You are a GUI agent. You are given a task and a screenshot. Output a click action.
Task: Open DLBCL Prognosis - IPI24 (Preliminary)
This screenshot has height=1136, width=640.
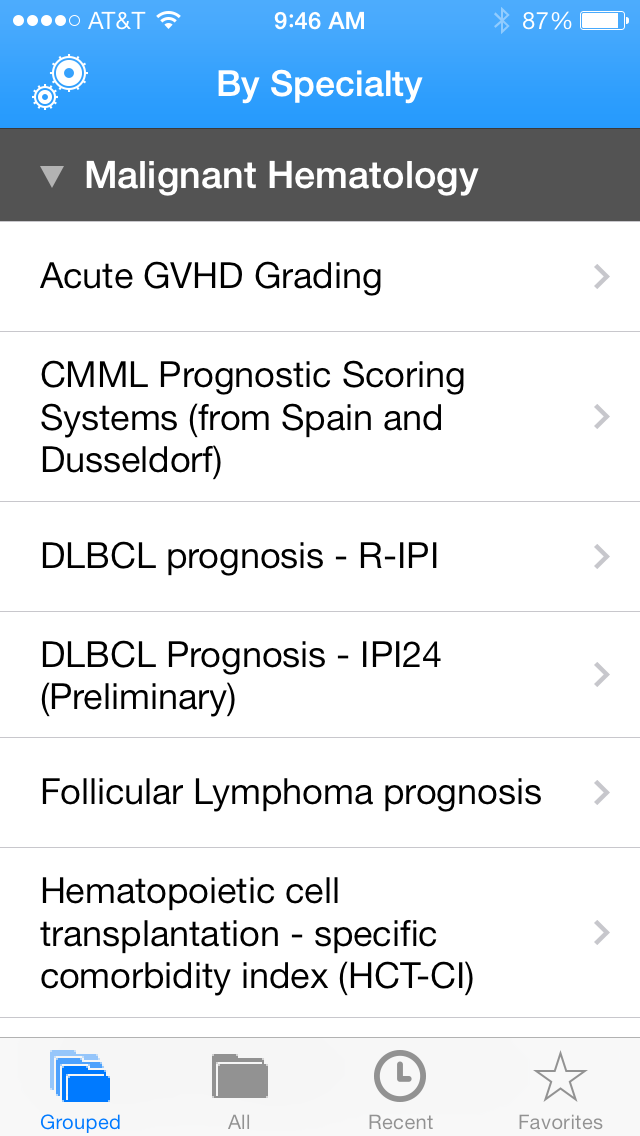(320, 675)
